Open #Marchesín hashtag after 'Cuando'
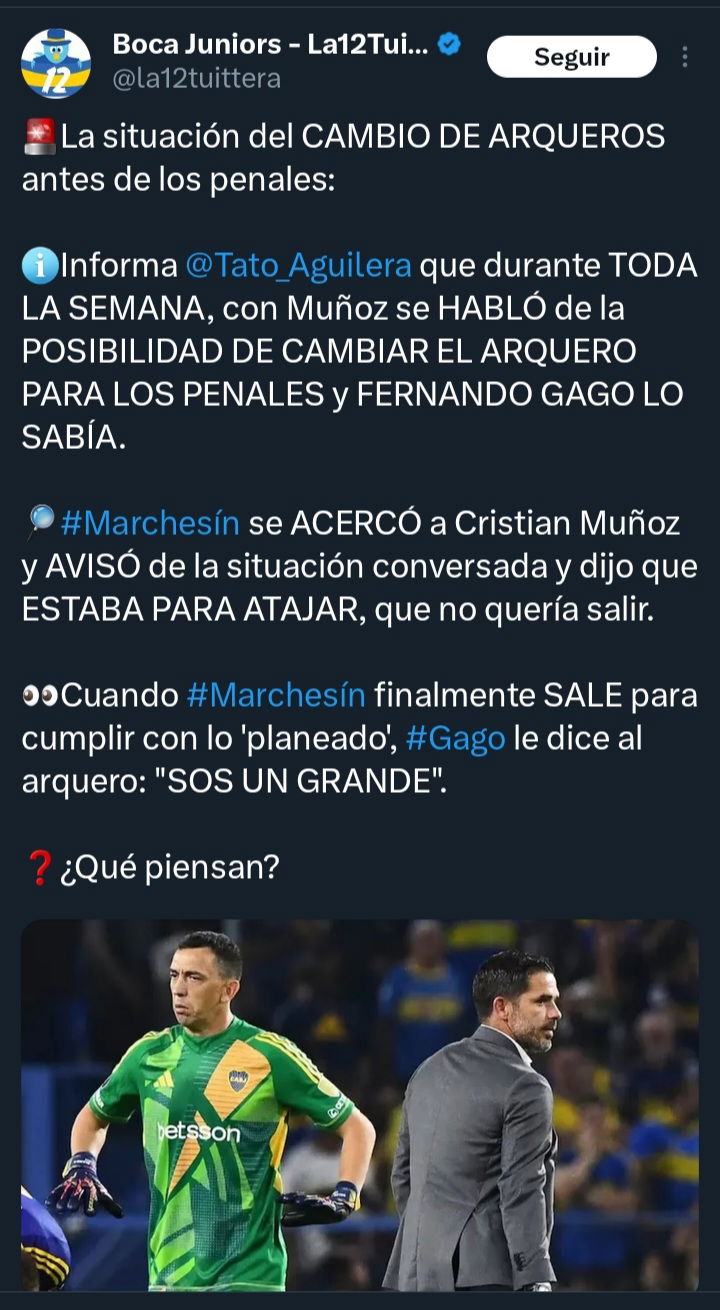This screenshot has width=720, height=1310. click(277, 695)
